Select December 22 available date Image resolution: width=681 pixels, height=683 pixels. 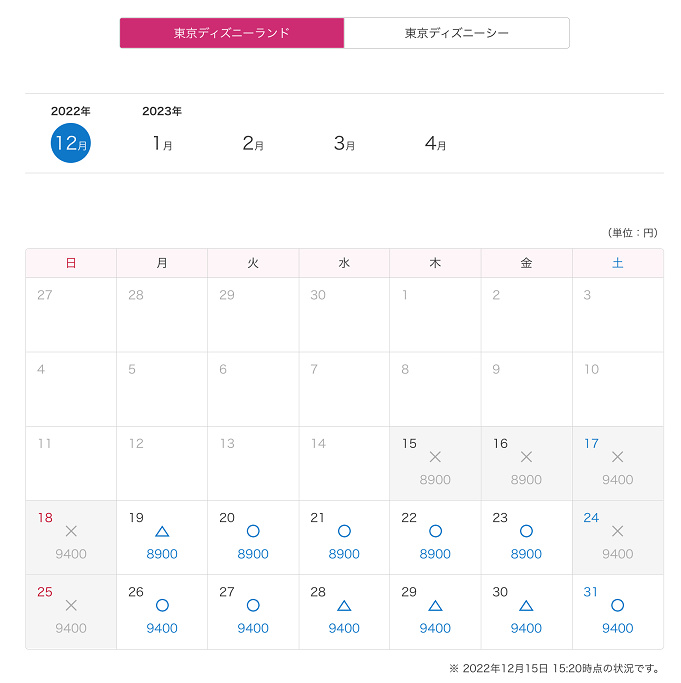(435, 538)
